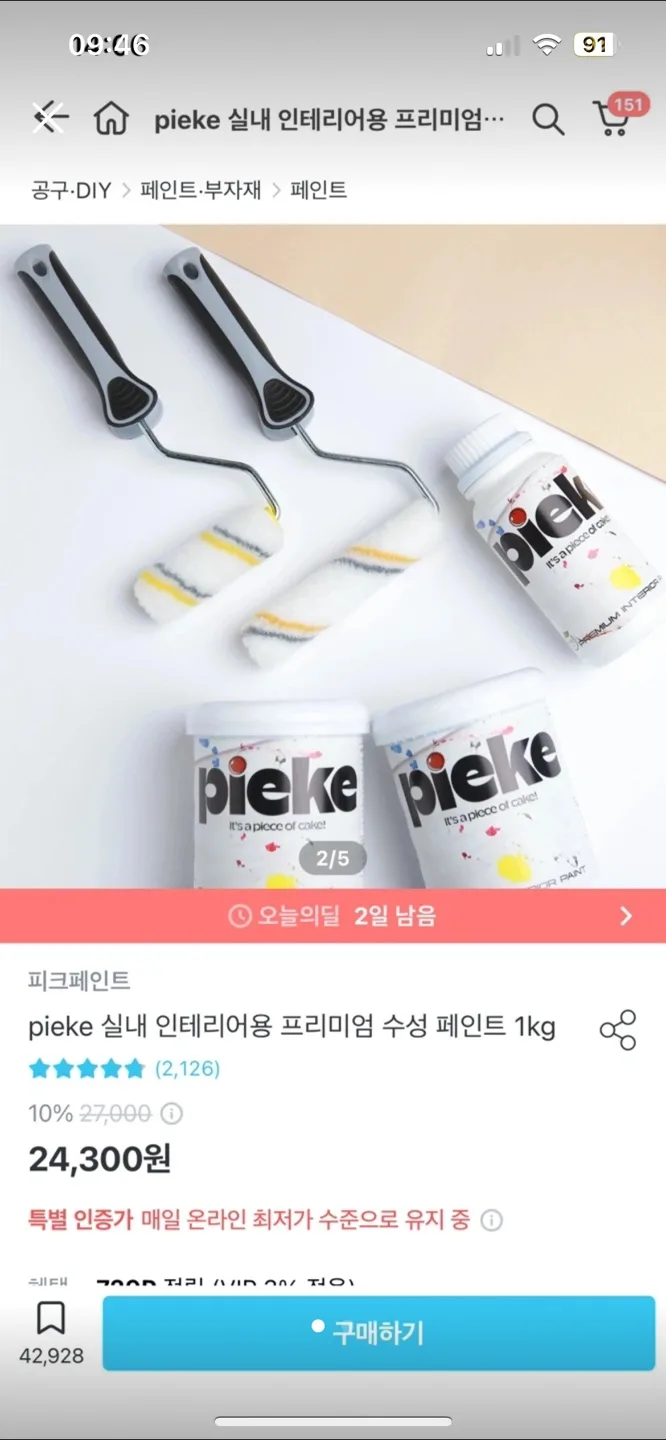Bookmark this product
666x1440 pixels.
coord(50,1320)
